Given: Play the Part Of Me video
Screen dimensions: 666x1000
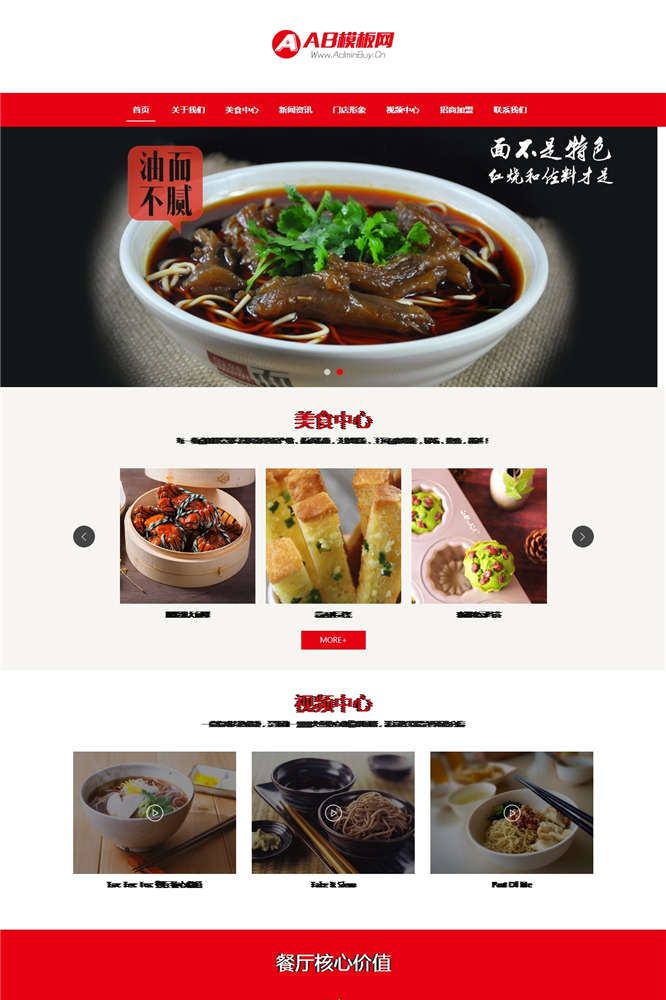Looking at the screenshot, I should coord(511,812).
